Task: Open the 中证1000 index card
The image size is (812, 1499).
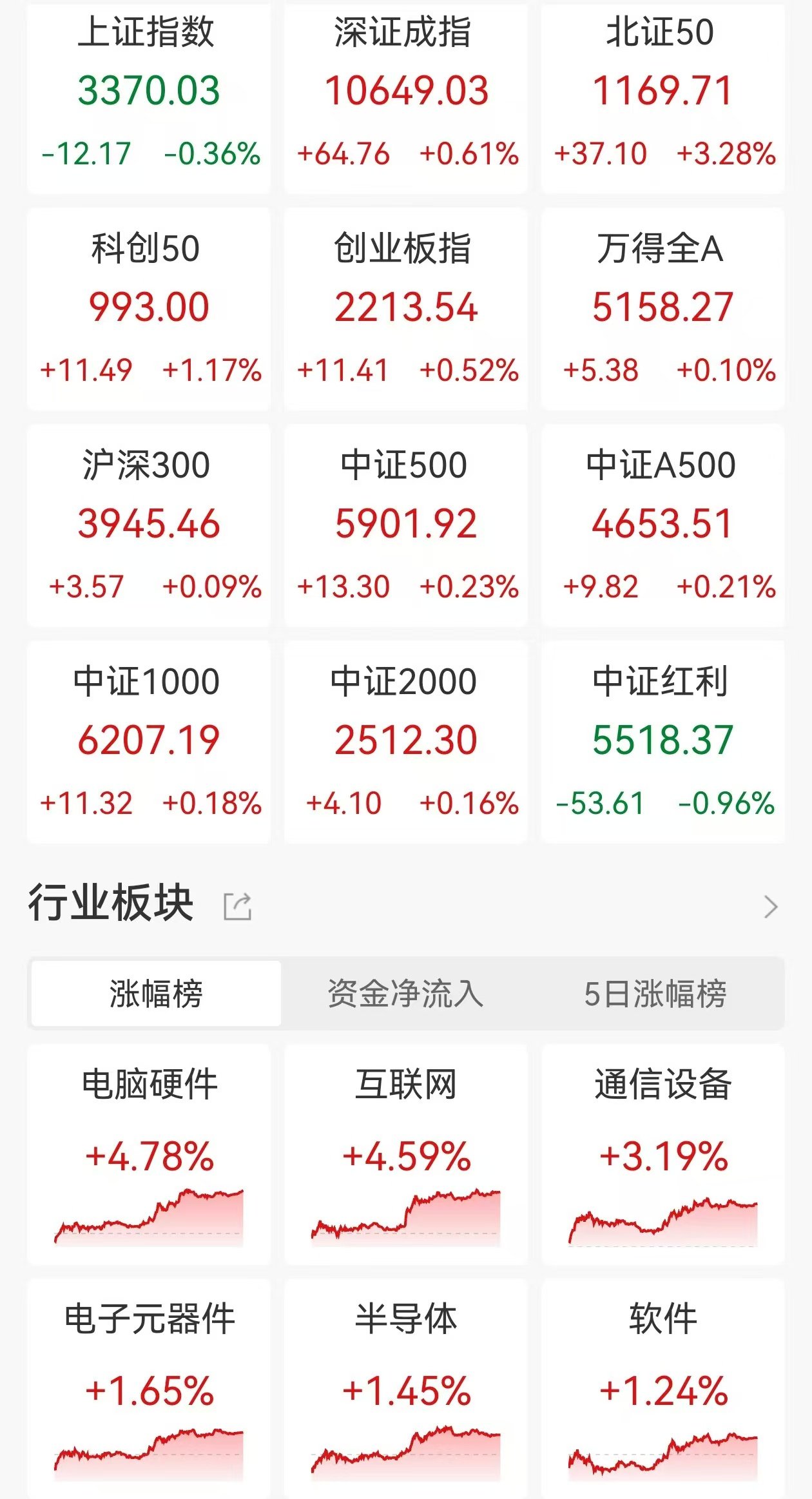Action: coord(149,742)
